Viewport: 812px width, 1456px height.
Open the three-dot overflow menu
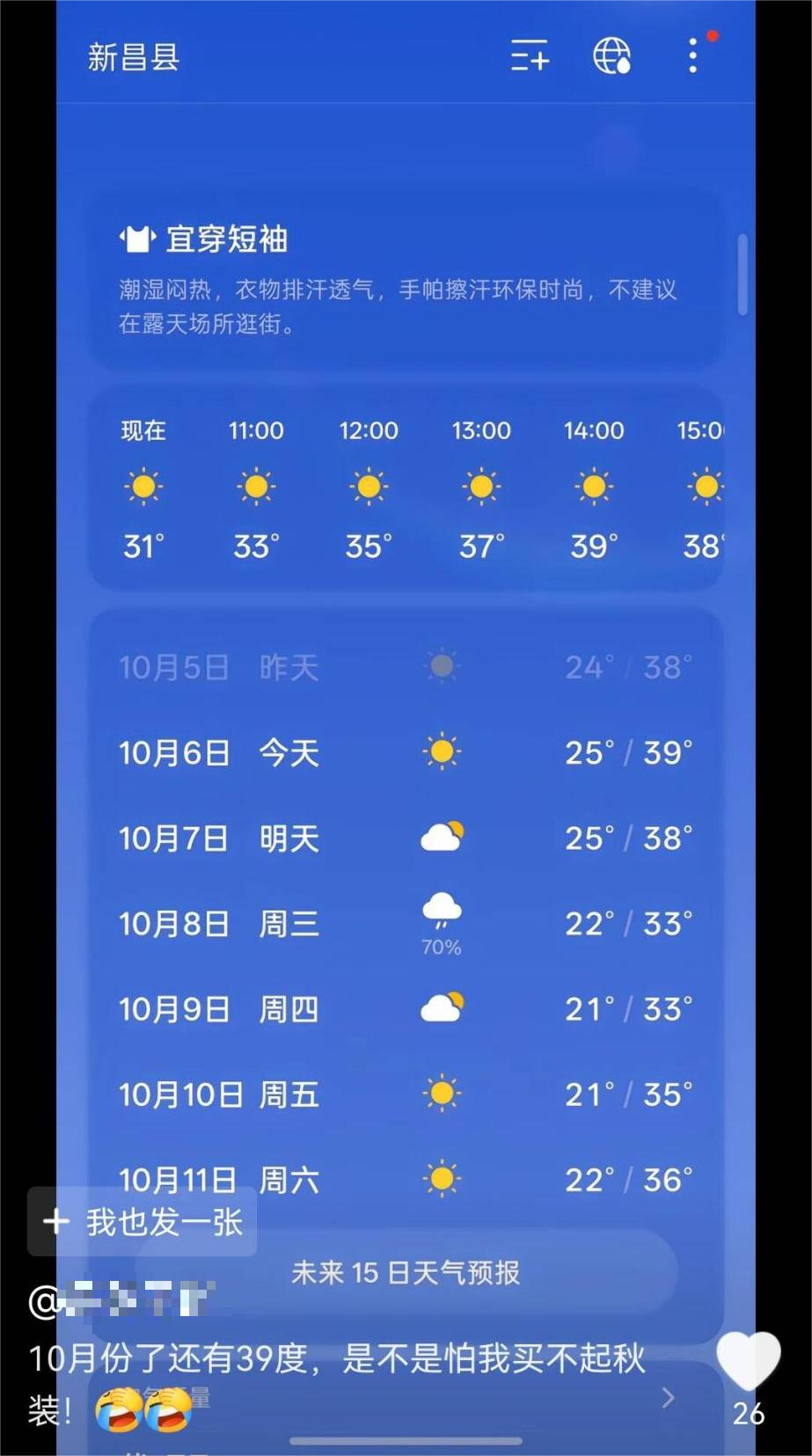pos(692,57)
